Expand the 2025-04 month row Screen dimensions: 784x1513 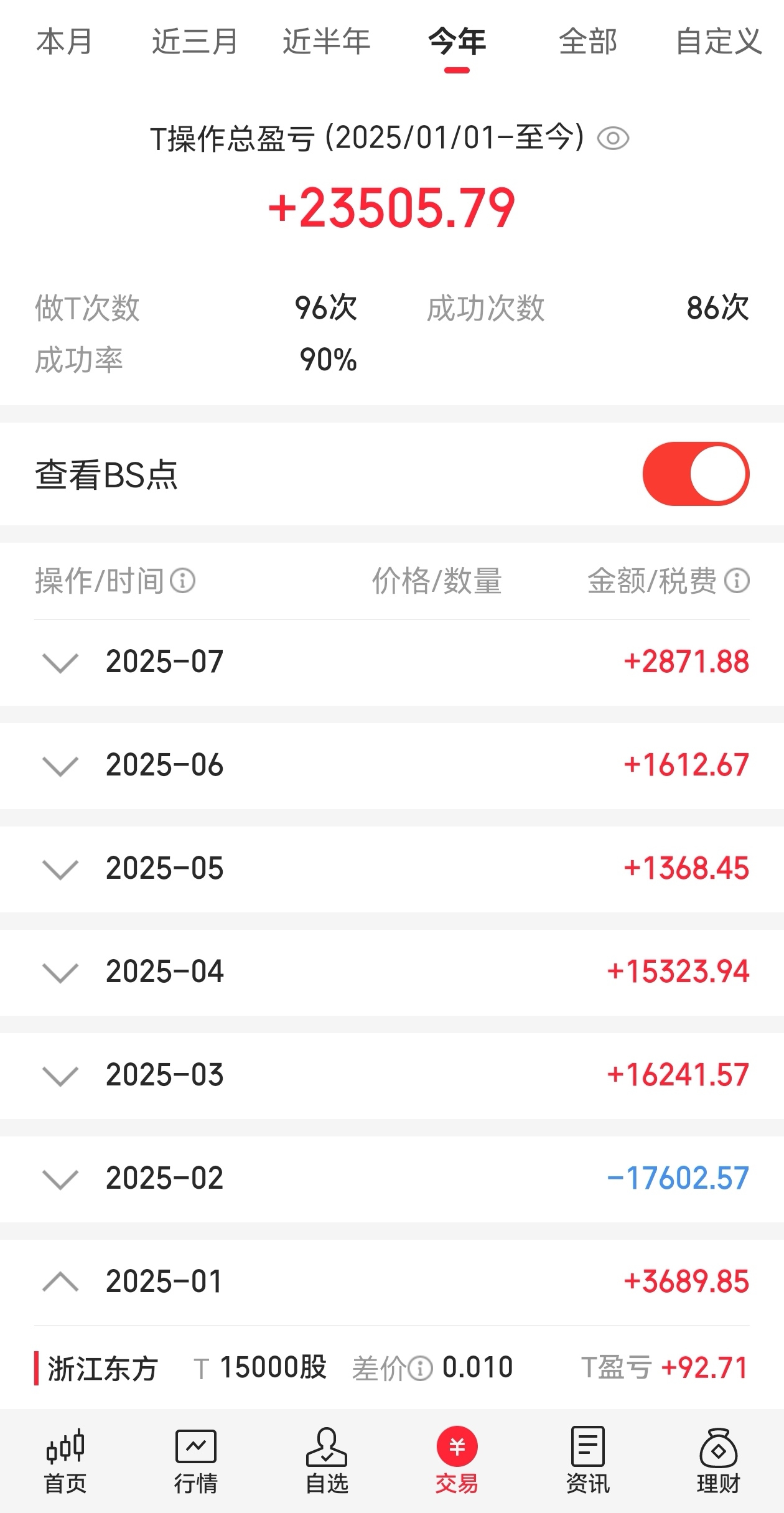point(392,972)
